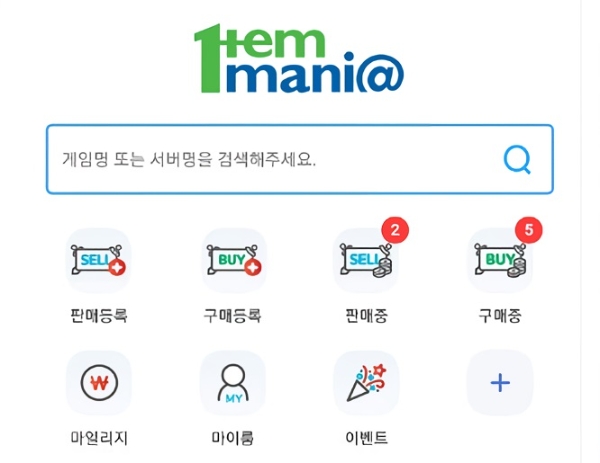Tap the game or server search field
Screen dimensions: 600x463
click(270, 159)
